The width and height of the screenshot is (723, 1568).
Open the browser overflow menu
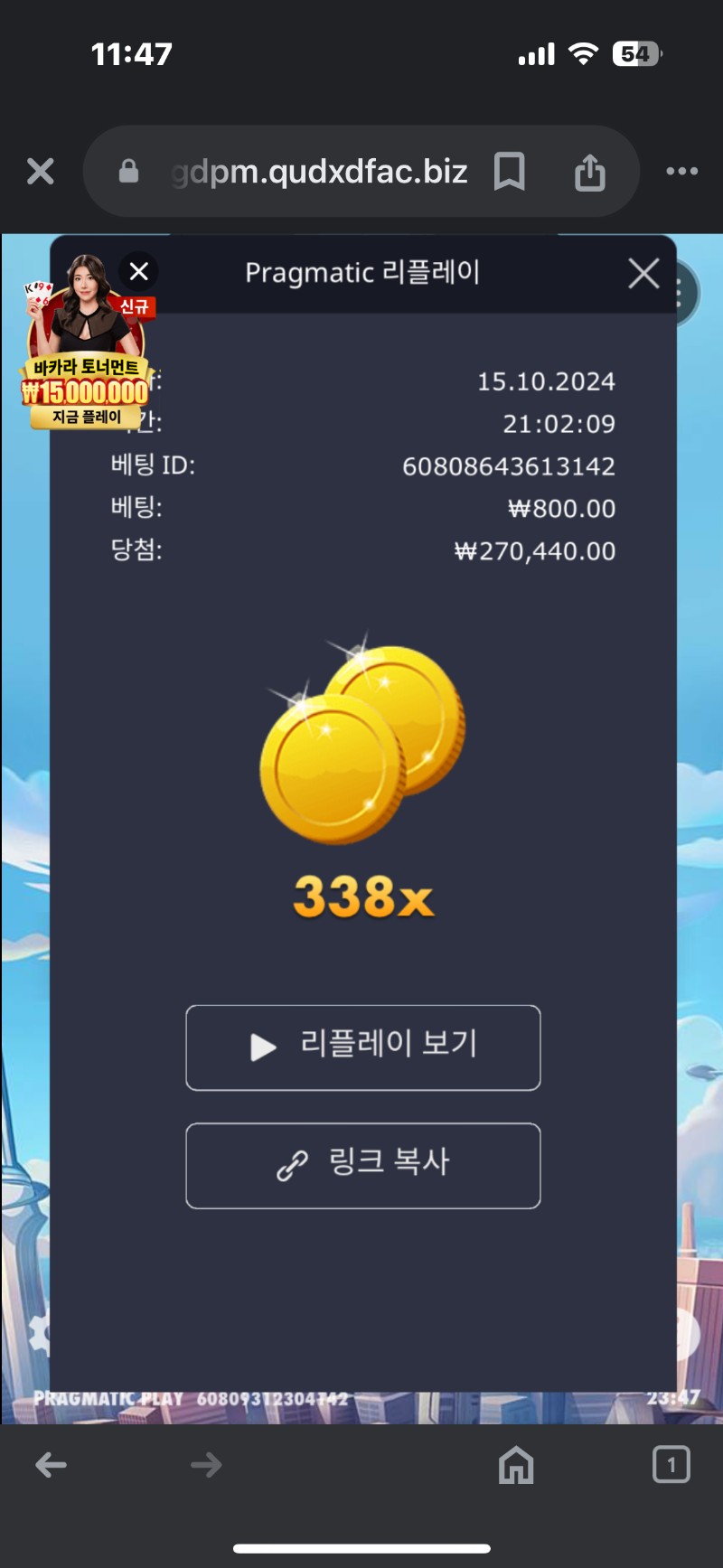[x=681, y=171]
